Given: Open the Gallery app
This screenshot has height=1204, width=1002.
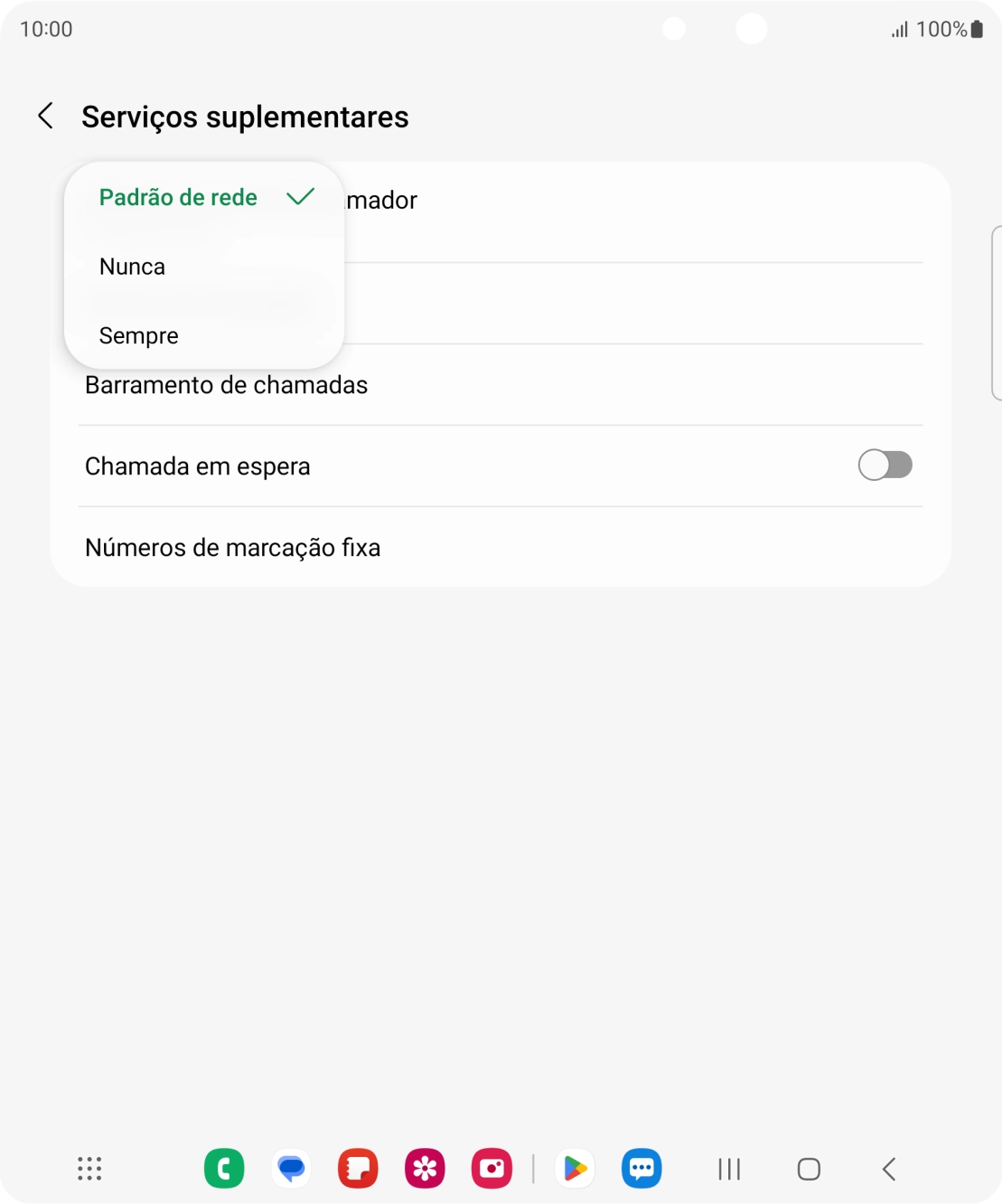Looking at the screenshot, I should click(425, 1168).
